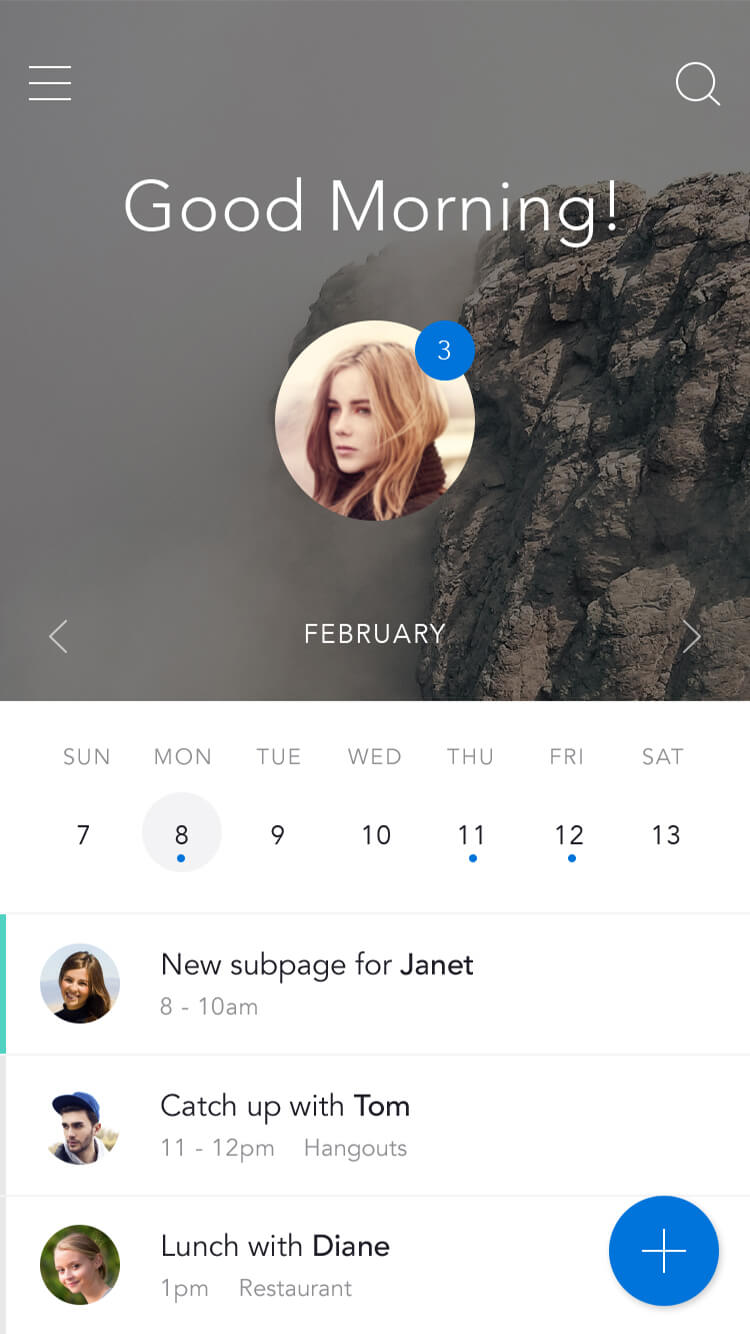
Task: Open the hamburger navigation menu
Action: (49, 83)
